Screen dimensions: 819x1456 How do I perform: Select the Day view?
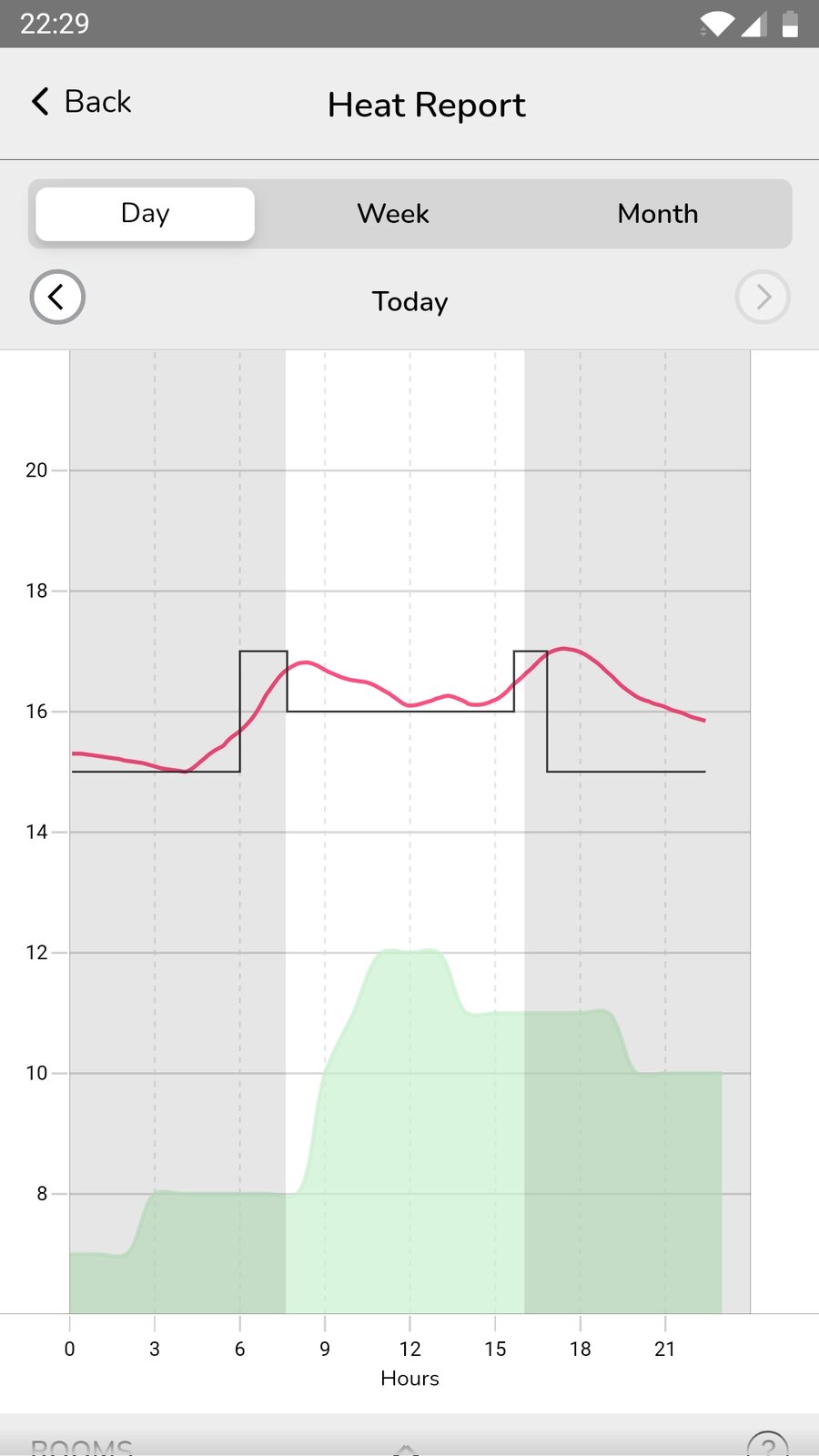(x=146, y=214)
